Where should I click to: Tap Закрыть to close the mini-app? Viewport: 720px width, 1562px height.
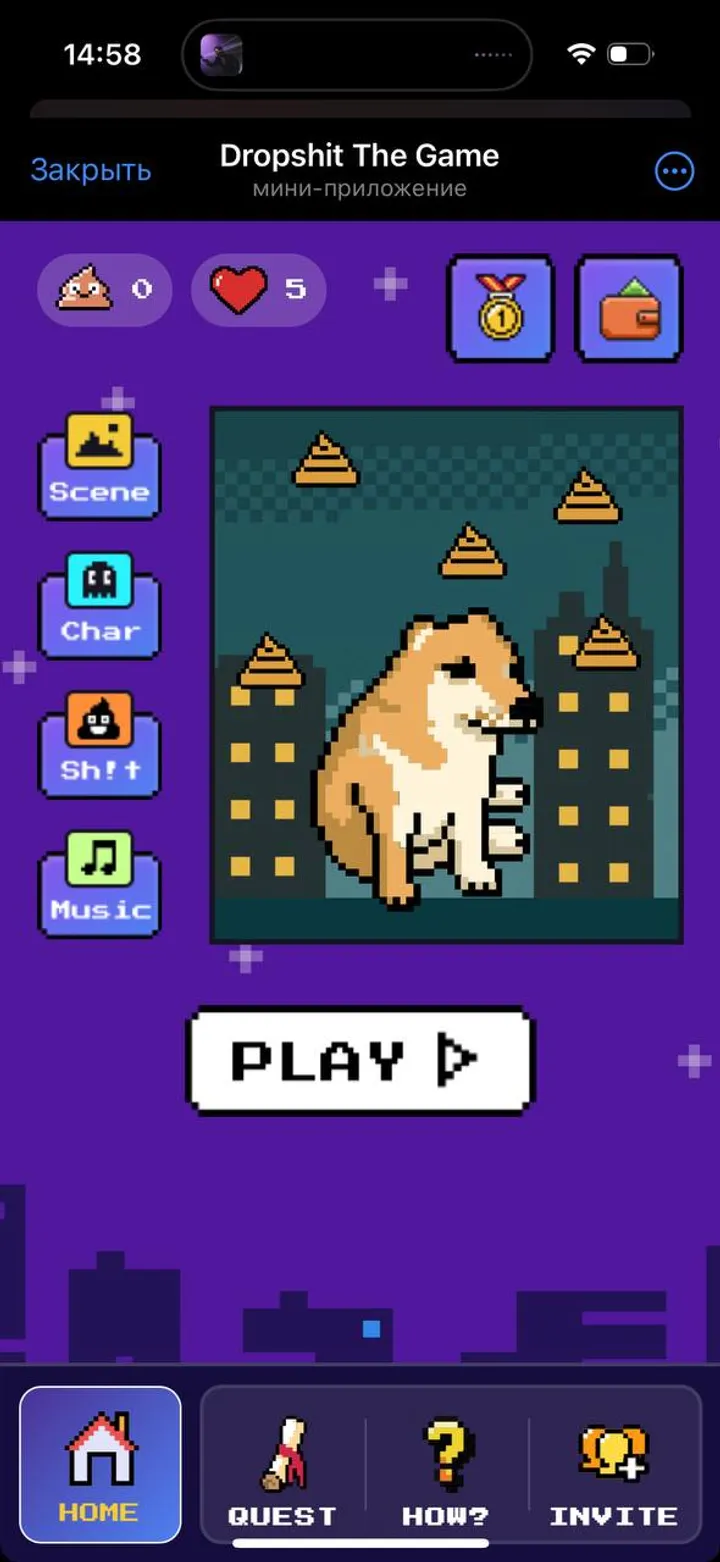pos(91,171)
